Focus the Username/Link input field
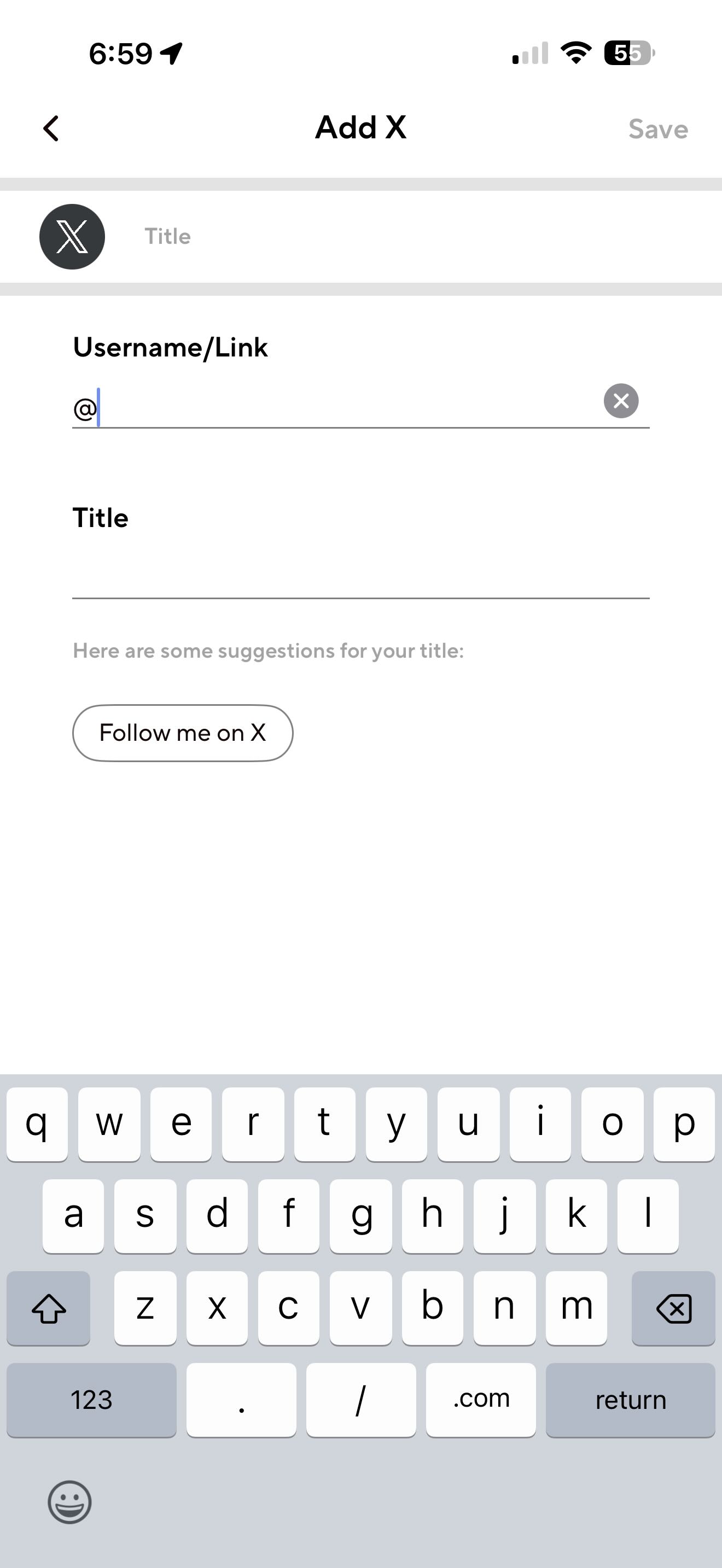The height and width of the screenshot is (1568, 722). (x=341, y=408)
